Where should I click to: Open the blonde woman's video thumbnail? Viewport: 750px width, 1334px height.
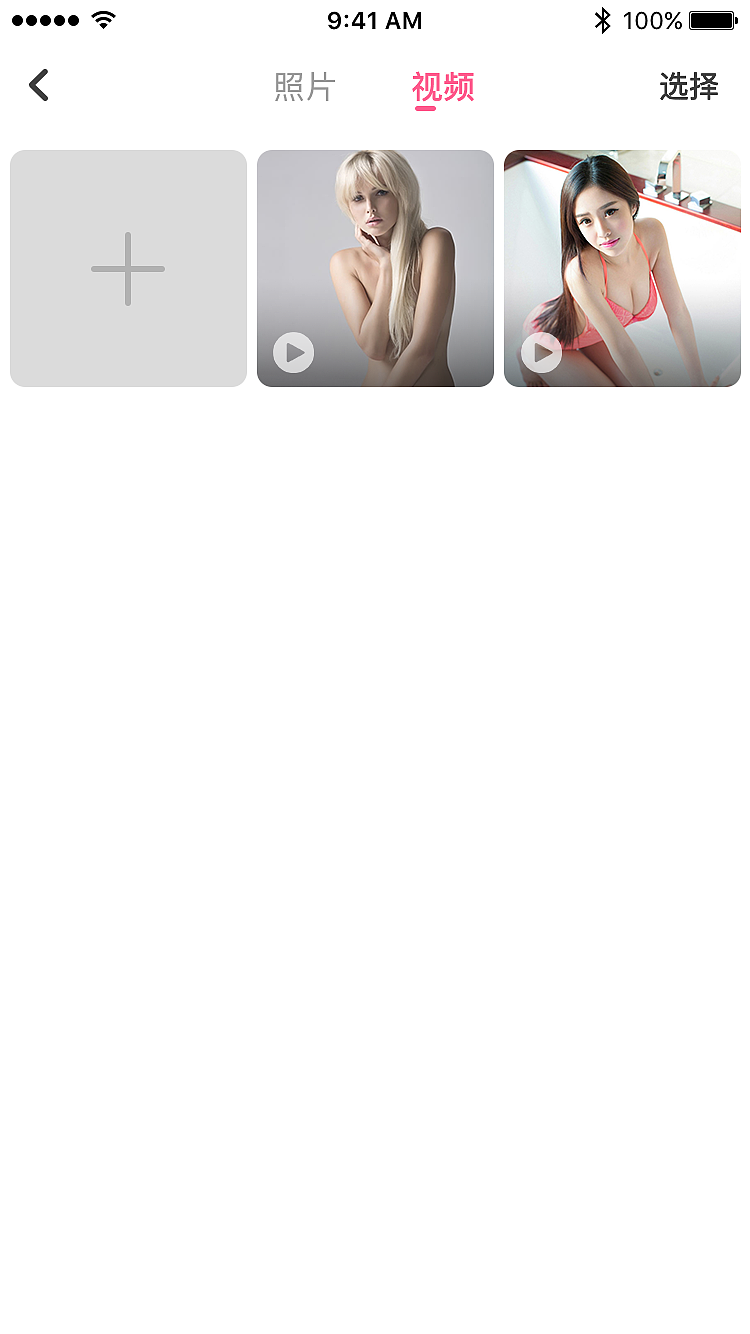coord(375,268)
